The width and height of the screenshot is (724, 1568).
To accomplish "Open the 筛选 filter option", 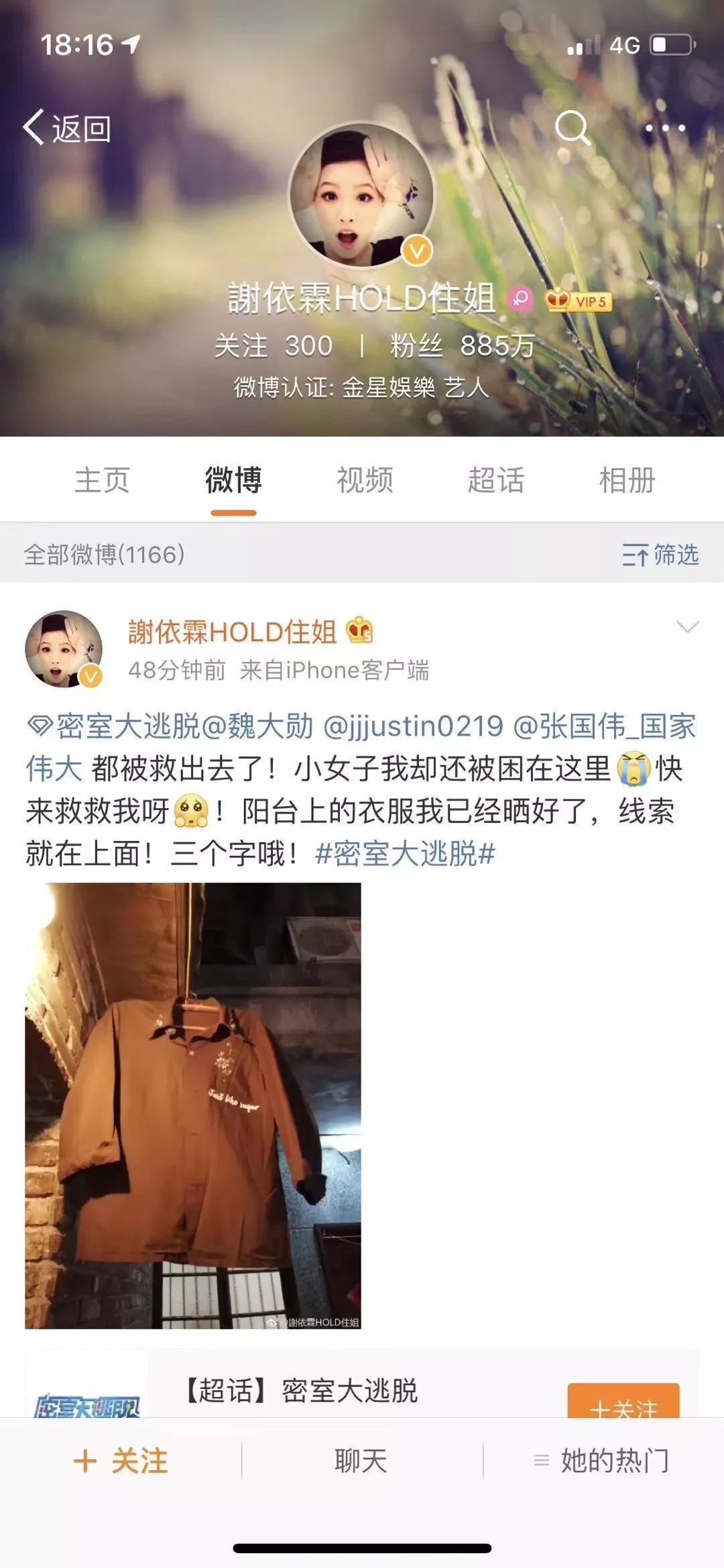I will (x=660, y=555).
